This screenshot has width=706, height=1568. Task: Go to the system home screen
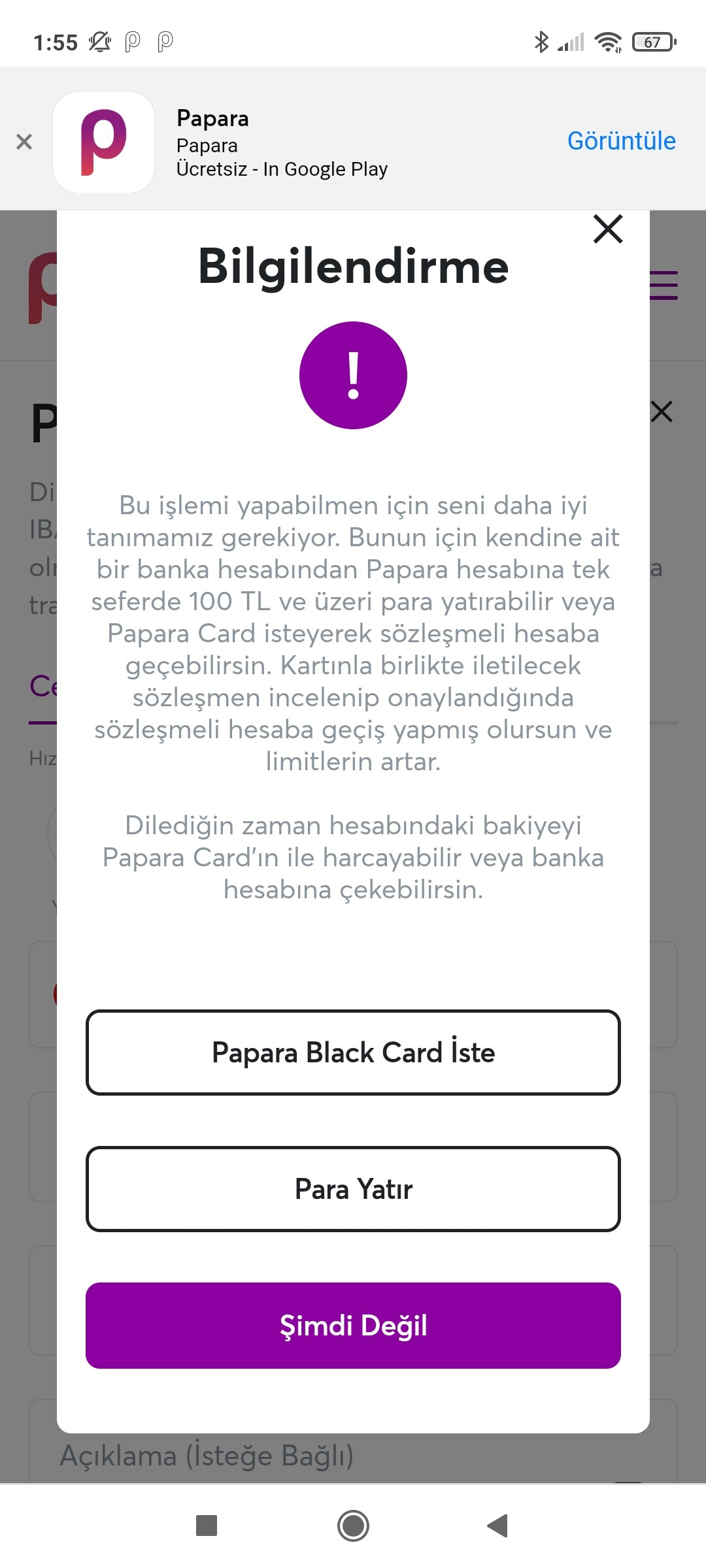point(353,1526)
